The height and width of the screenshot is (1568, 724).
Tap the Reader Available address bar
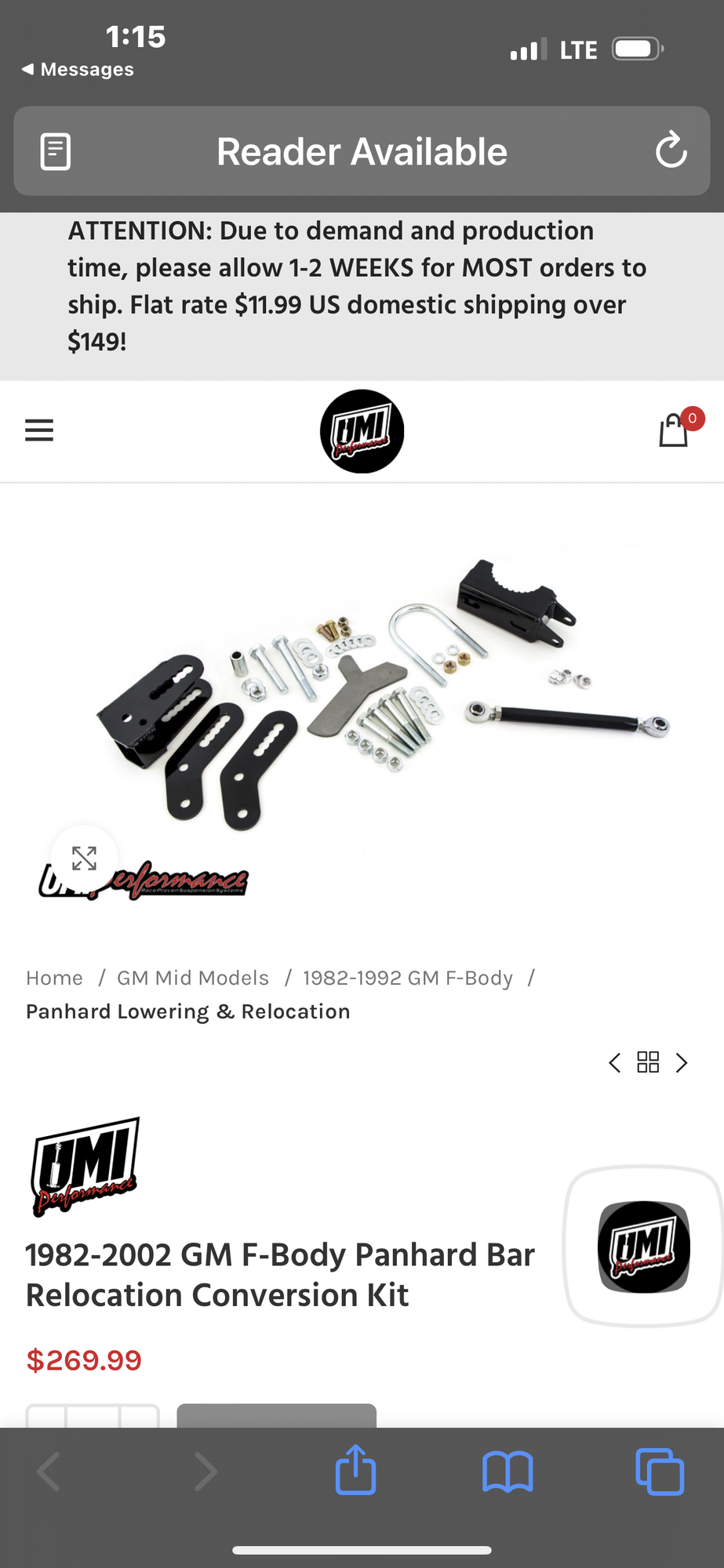[362, 151]
